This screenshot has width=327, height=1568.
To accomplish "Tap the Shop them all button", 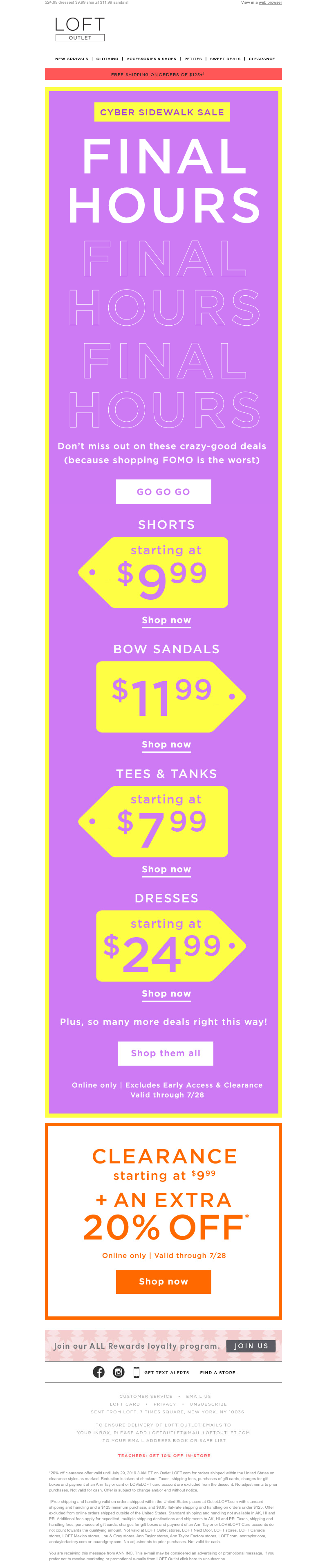I will coord(165,1053).
